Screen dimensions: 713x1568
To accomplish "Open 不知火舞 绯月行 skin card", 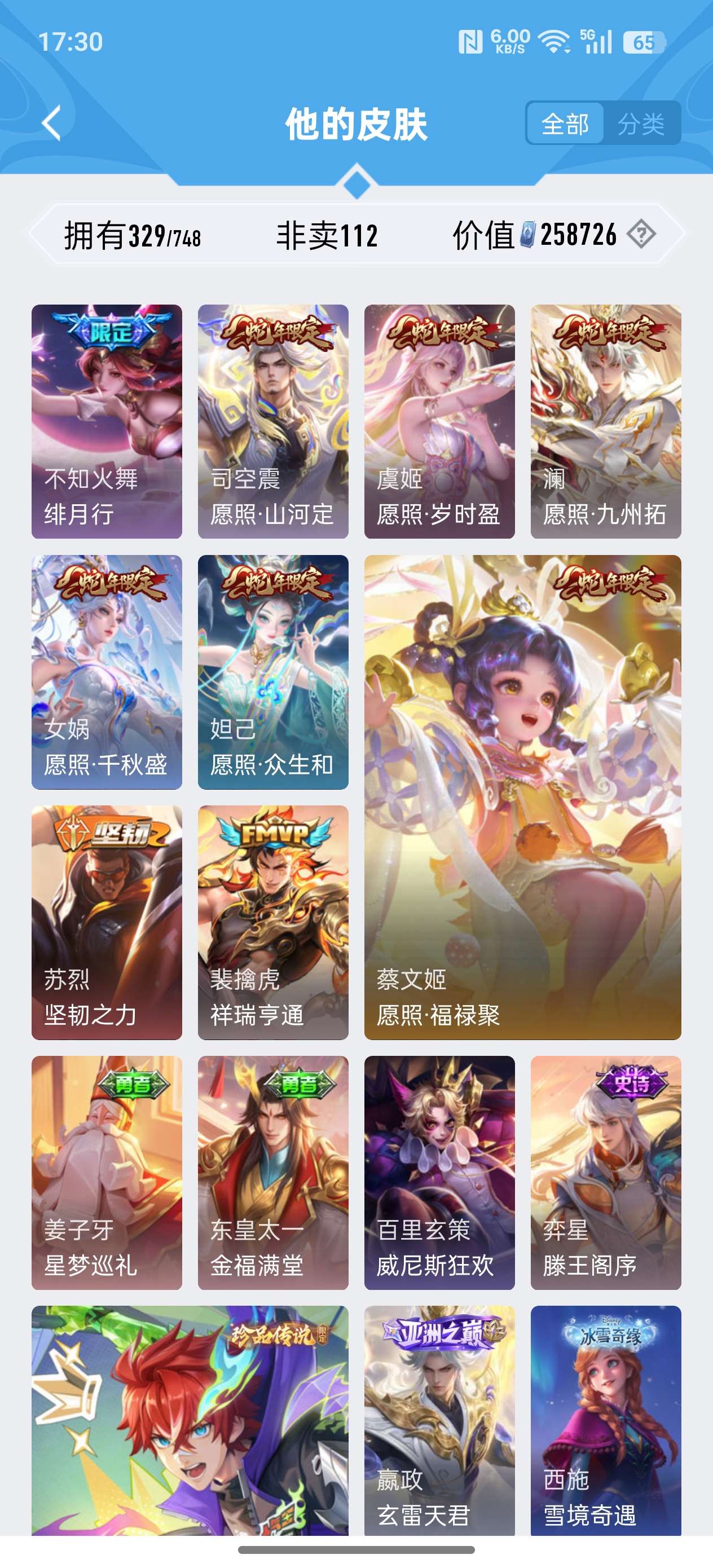I will 107,421.
